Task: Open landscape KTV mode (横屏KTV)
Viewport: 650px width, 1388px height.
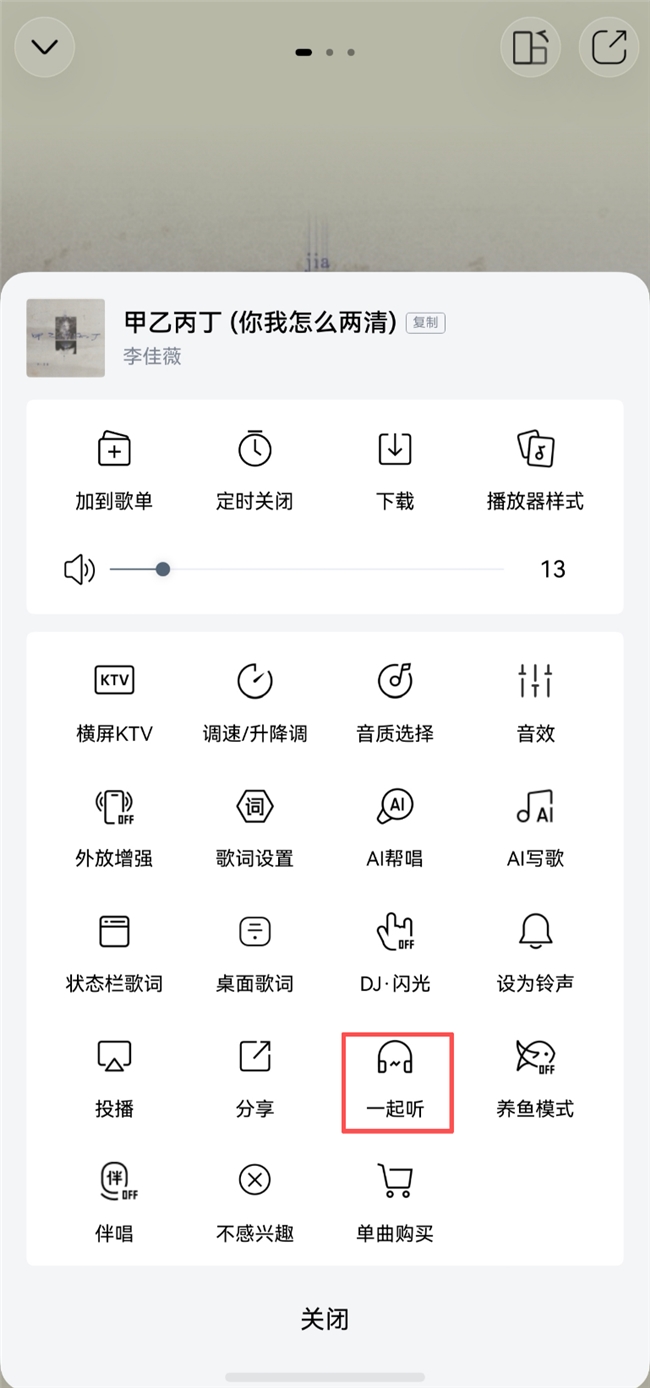Action: 114,703
